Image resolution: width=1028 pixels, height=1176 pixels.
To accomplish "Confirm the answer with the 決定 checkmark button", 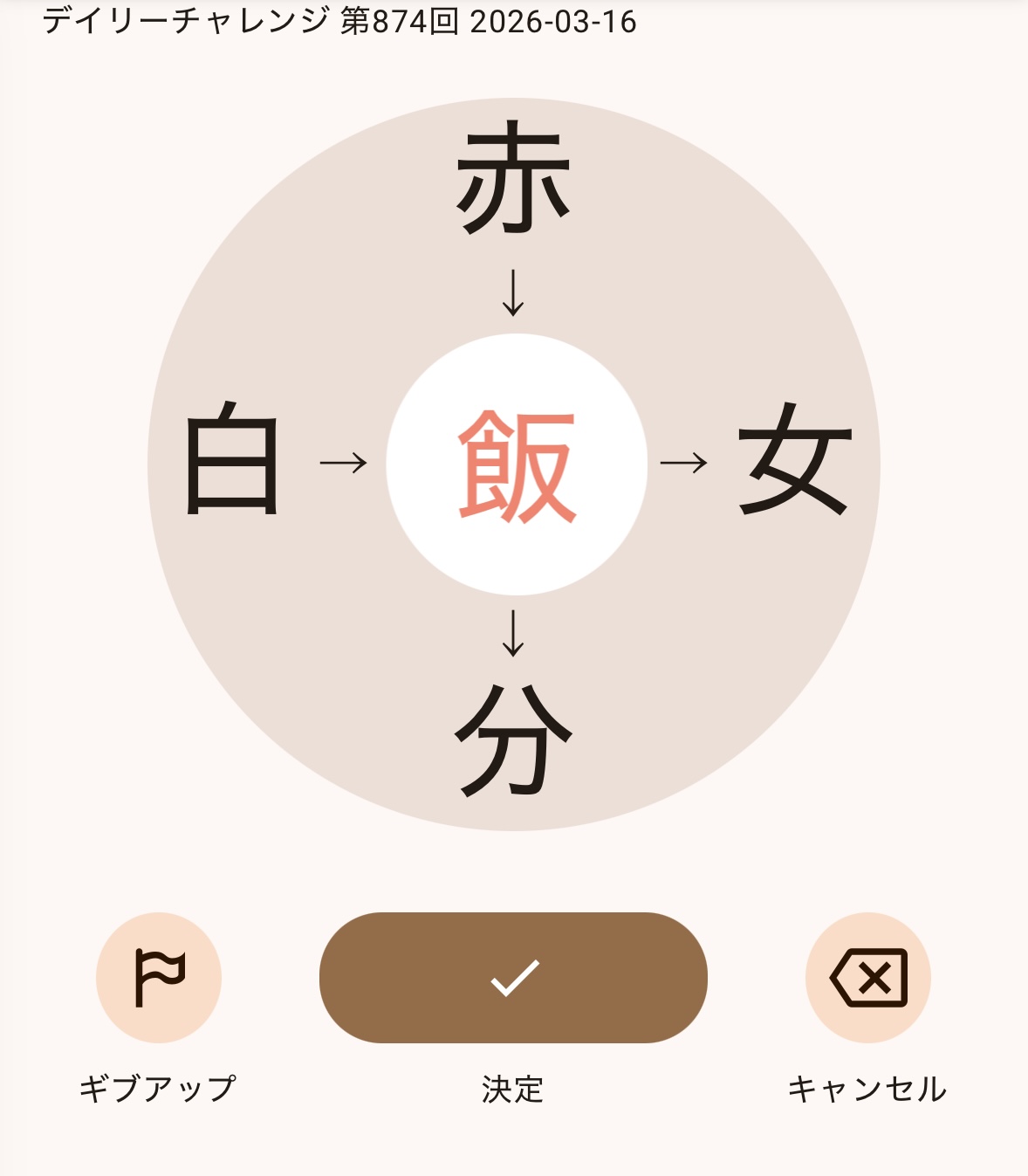I will tap(513, 977).
